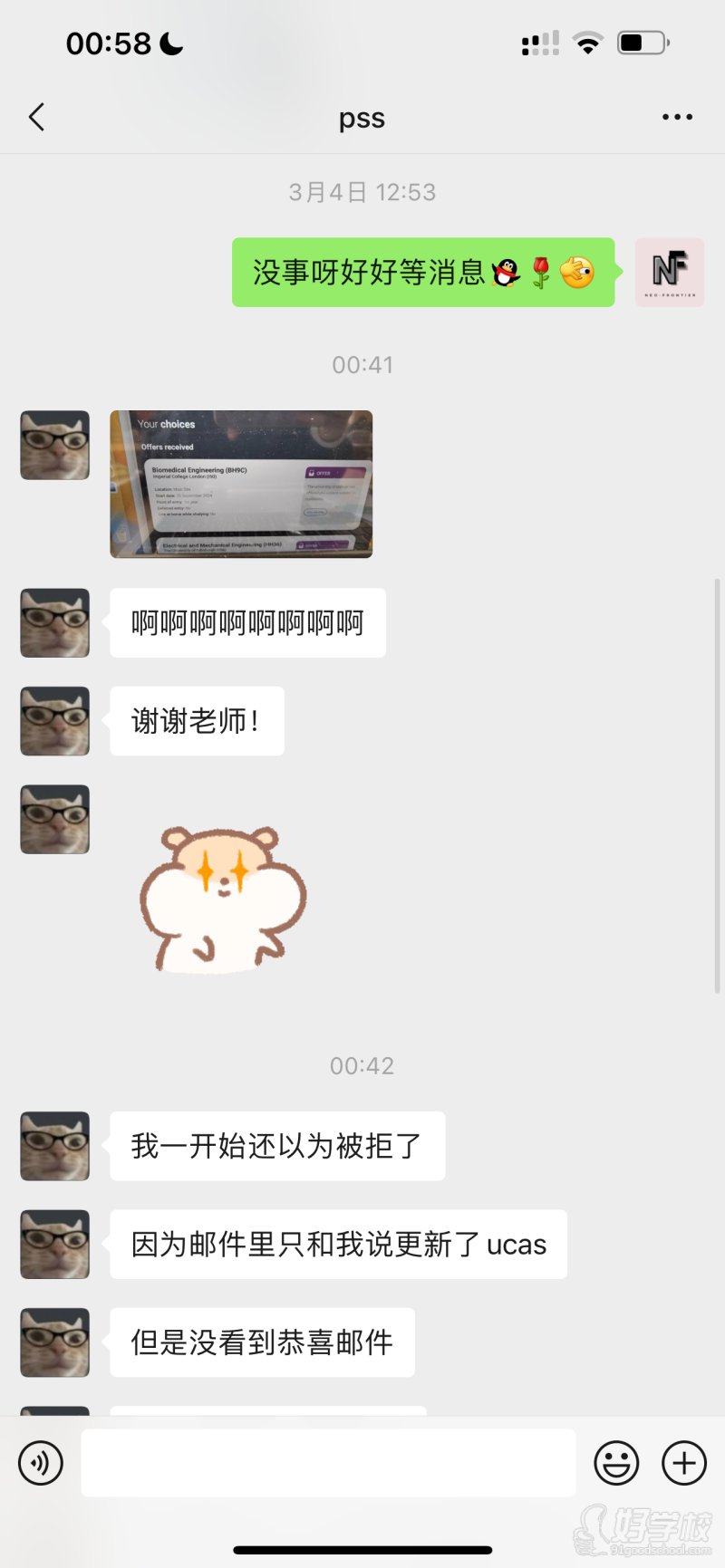Screen dimensions: 725x1568
Task: Open the UCAS offers image thumbnail
Action: pos(240,485)
